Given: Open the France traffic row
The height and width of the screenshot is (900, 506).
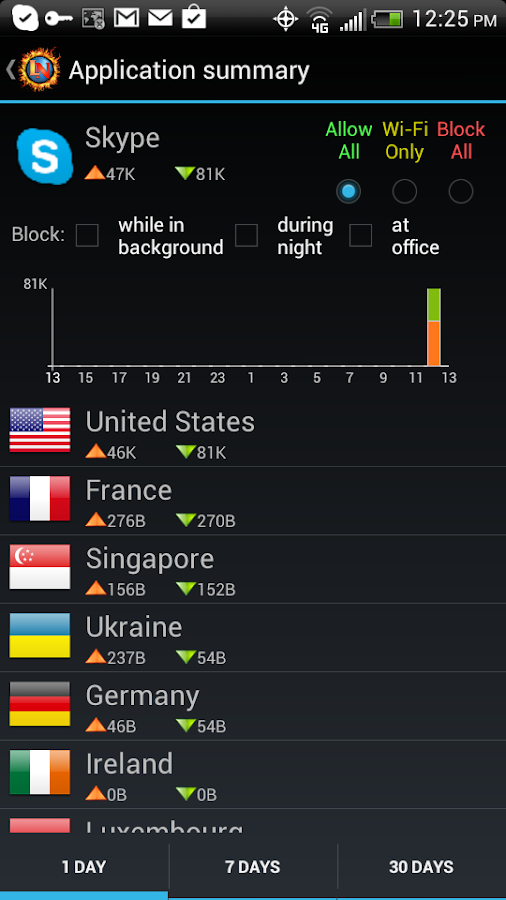Looking at the screenshot, I should pyautogui.click(x=253, y=501).
